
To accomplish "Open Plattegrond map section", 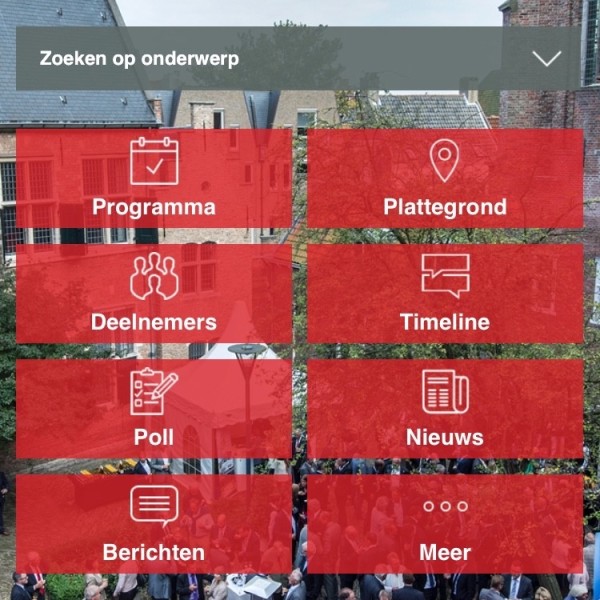I will pyautogui.click(x=445, y=179).
